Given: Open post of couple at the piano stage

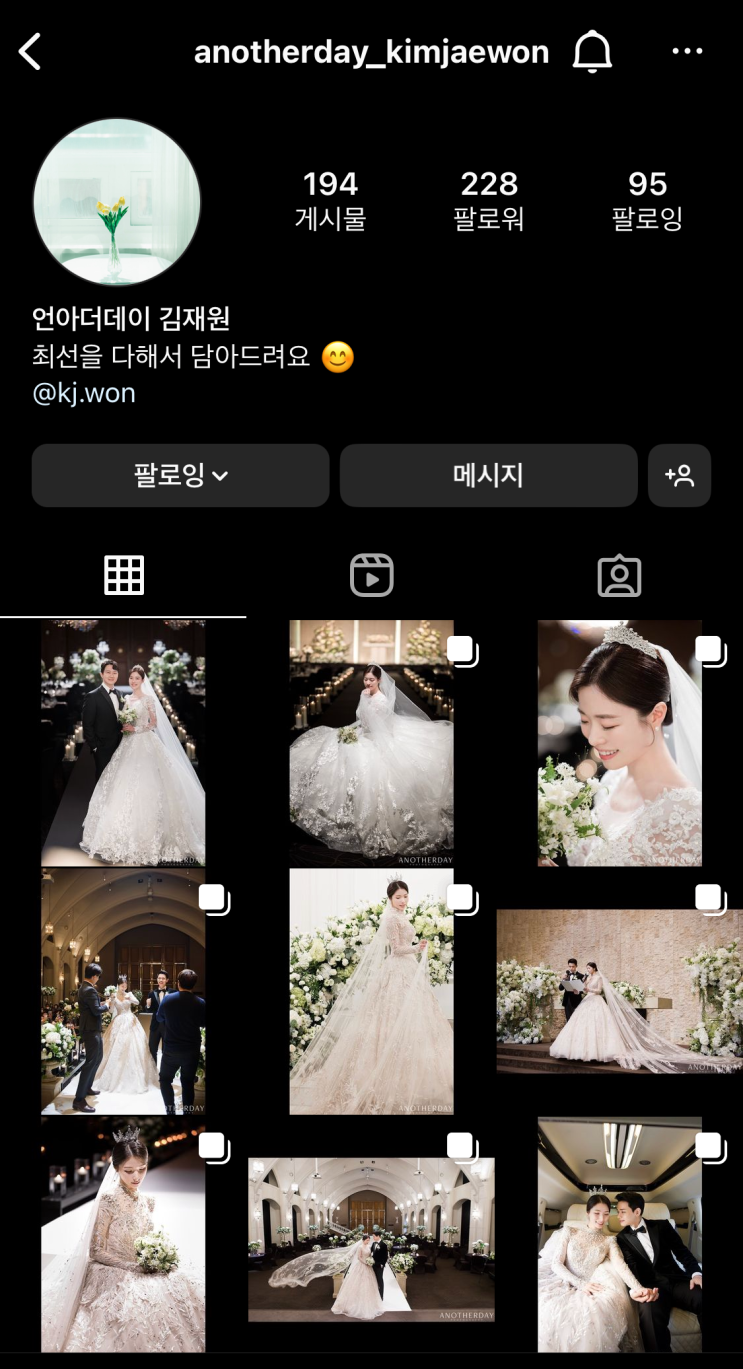Looking at the screenshot, I should (620, 991).
